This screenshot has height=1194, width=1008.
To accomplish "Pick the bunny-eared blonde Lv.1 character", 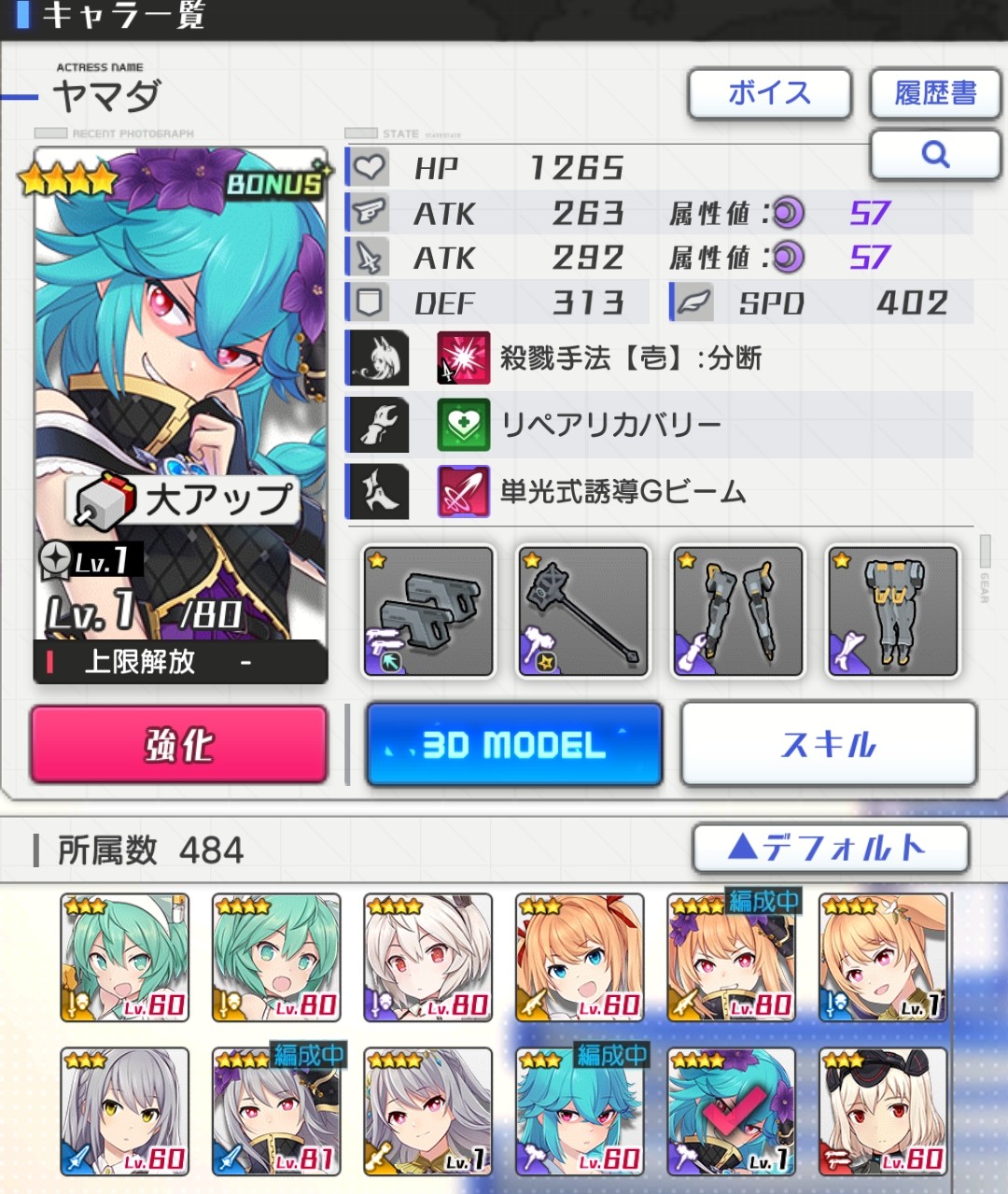I will click(882, 957).
